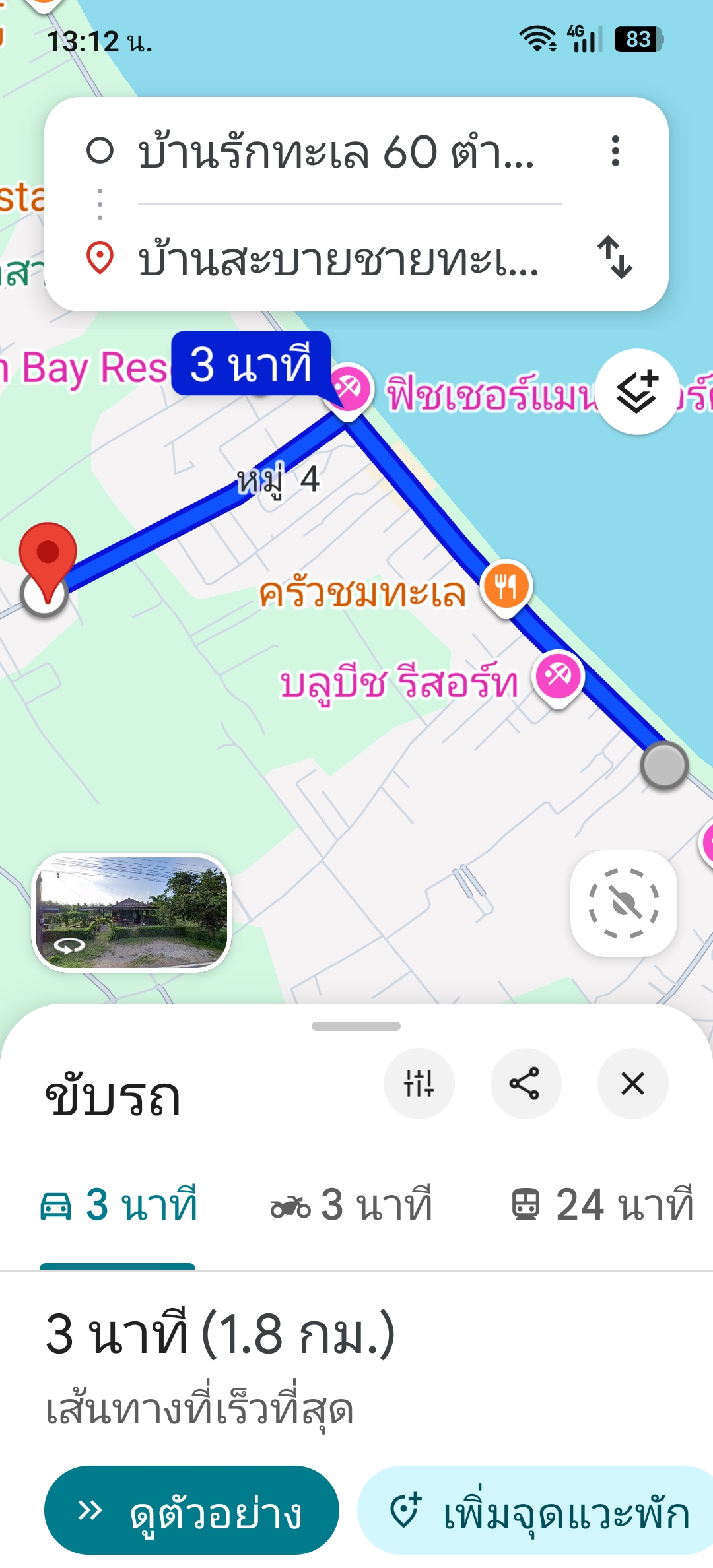Viewport: 713px width, 1568px height.
Task: Tap the location compass button
Action: 624,903
